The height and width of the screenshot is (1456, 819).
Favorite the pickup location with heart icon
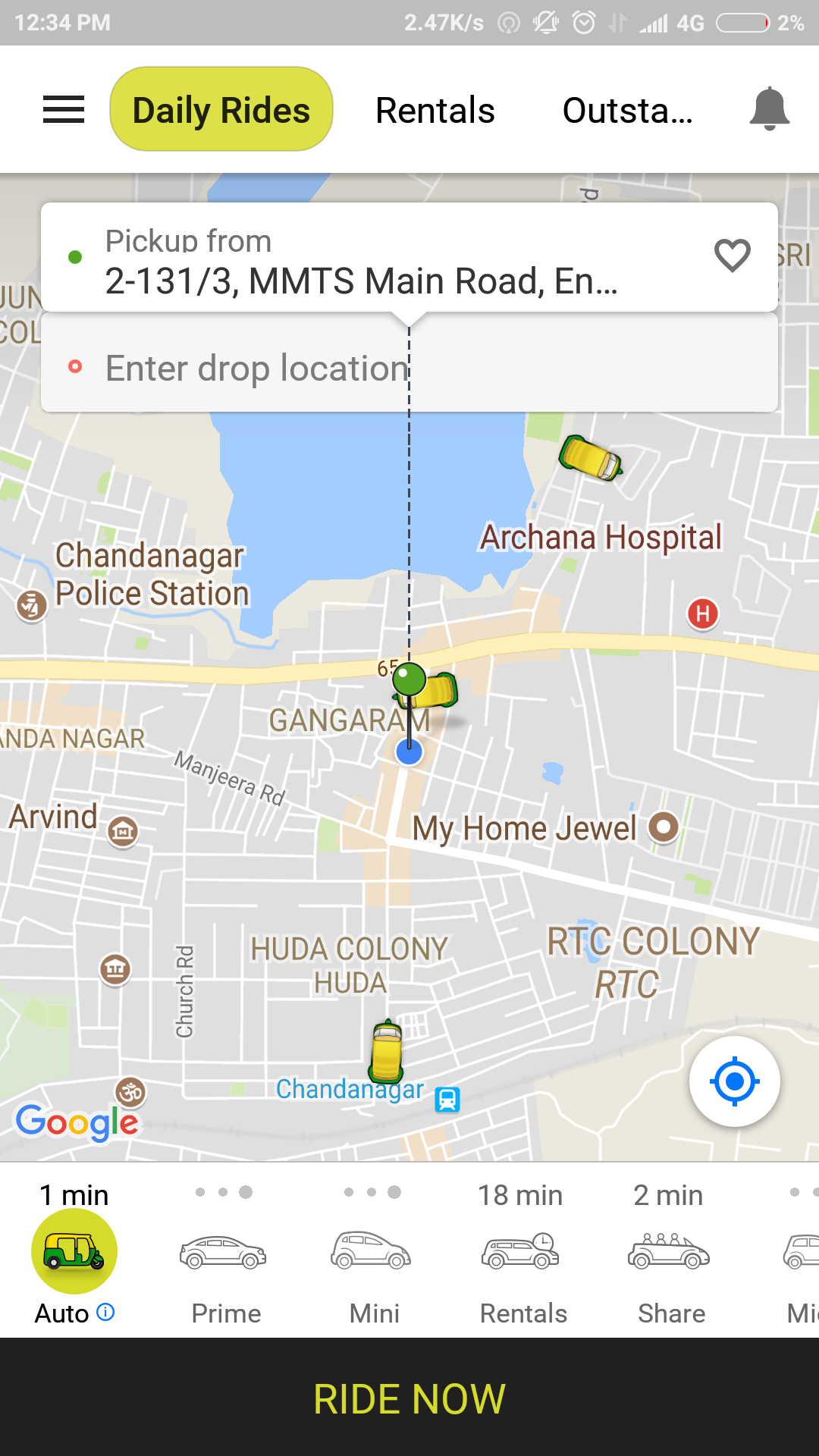tap(733, 256)
